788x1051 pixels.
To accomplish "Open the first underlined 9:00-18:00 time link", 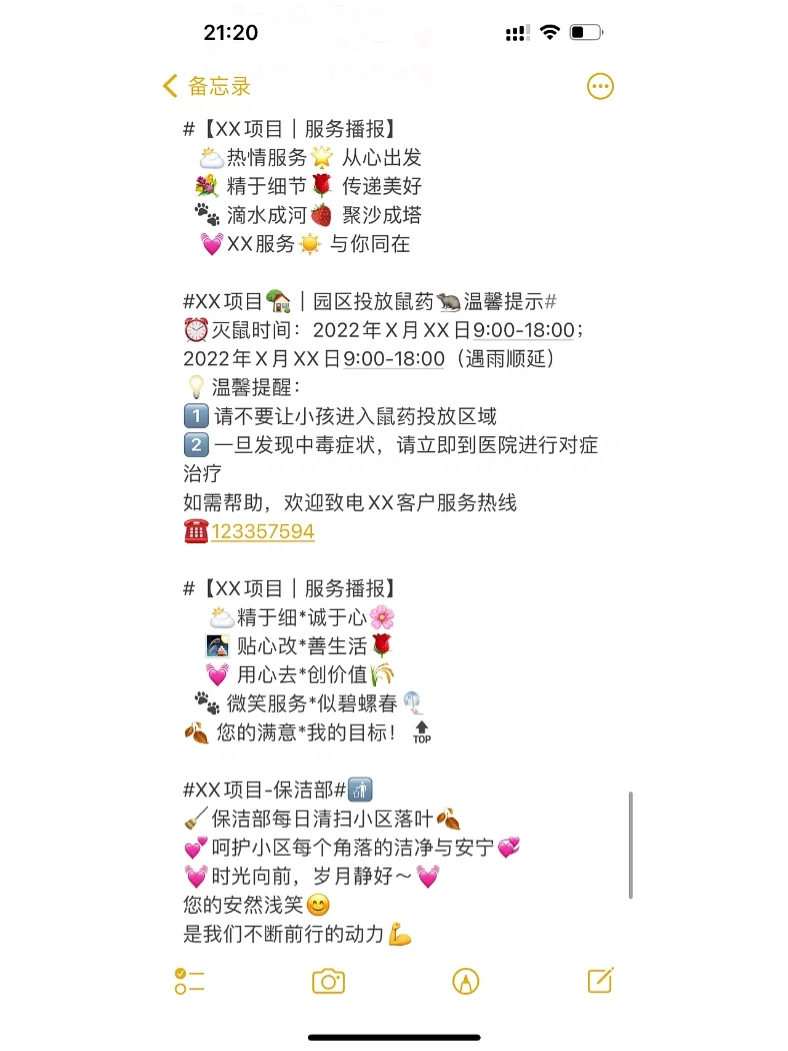I will point(524,330).
